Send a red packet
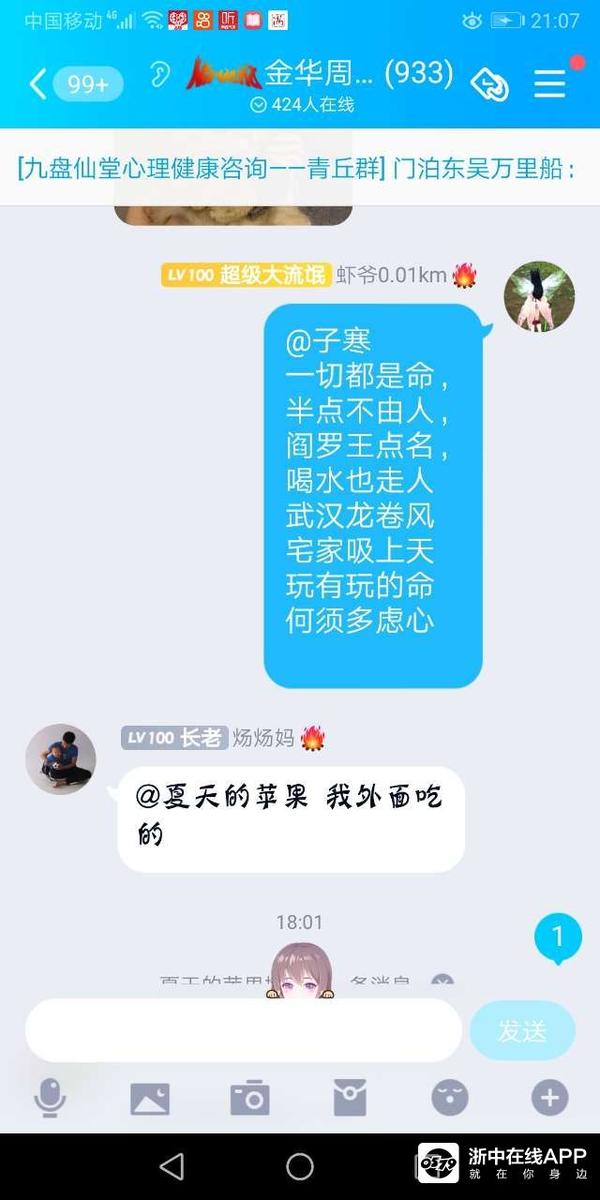This screenshot has width=600, height=1200. (x=350, y=1098)
